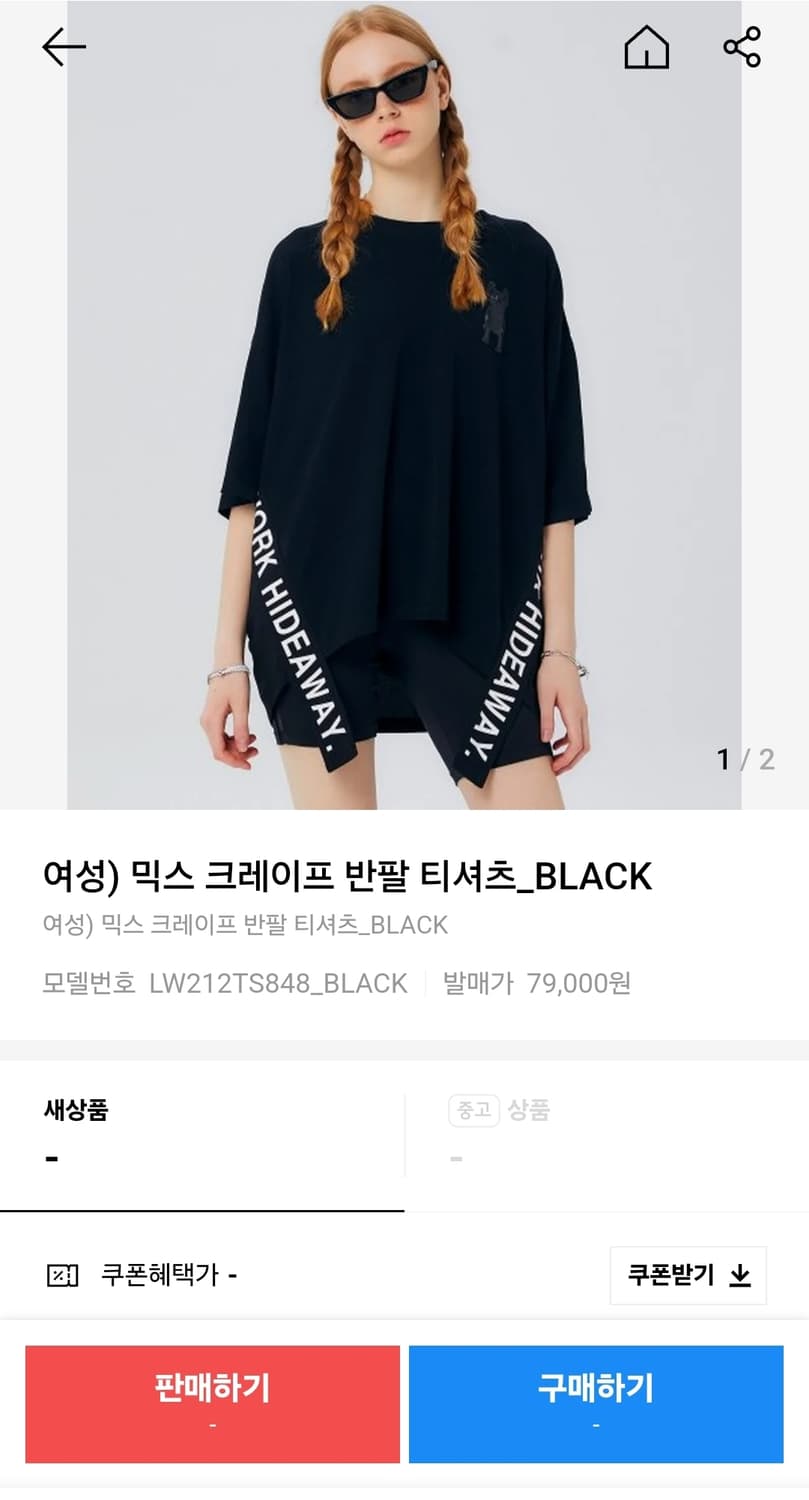Click the gray product subtitle text
This screenshot has height=1500, width=809.
pos(246,926)
